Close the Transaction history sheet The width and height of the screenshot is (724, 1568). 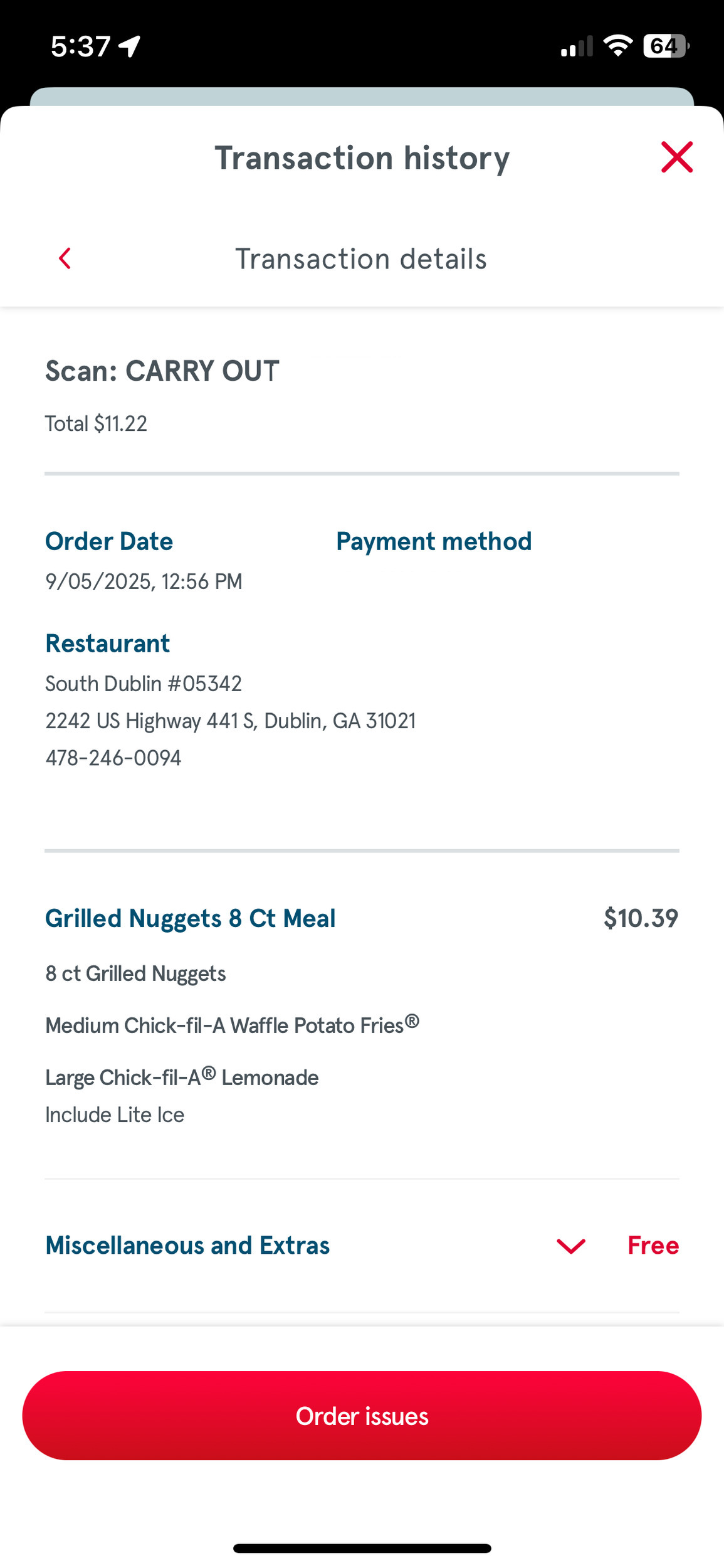click(x=676, y=157)
